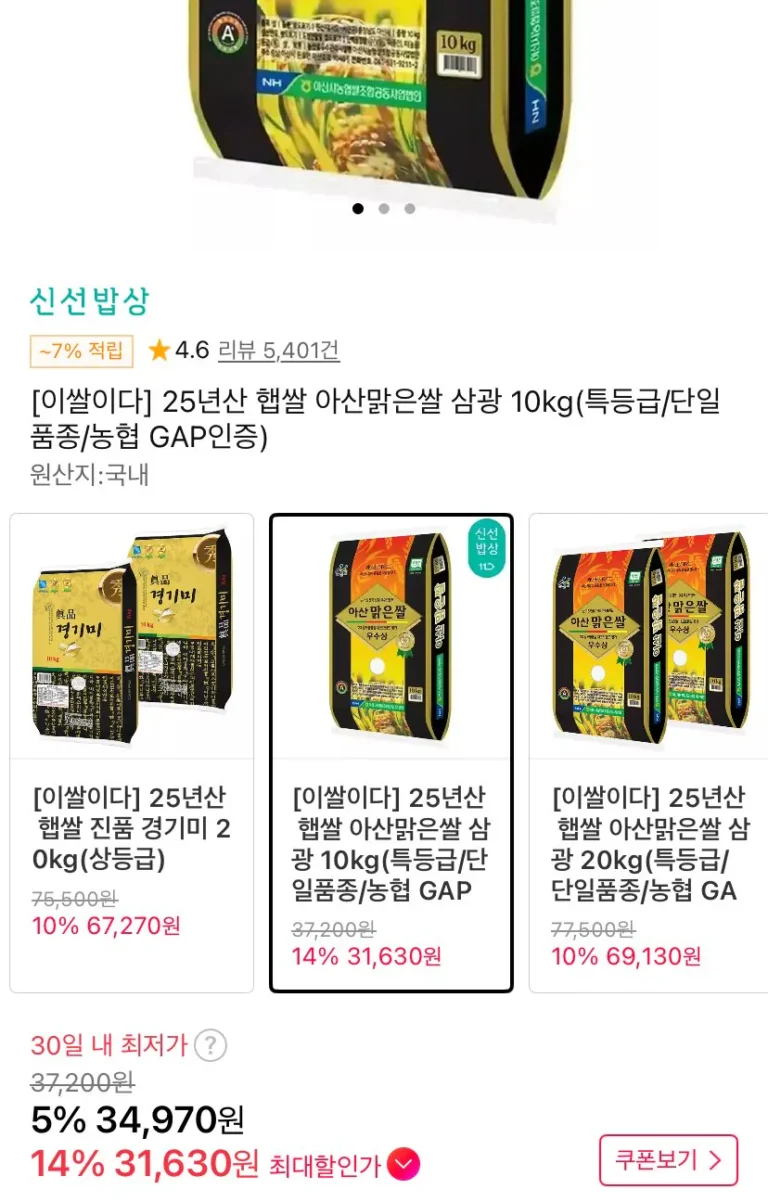Image resolution: width=768 pixels, height=1202 pixels.
Task: Tap the product image page indicator dots
Action: point(384,209)
